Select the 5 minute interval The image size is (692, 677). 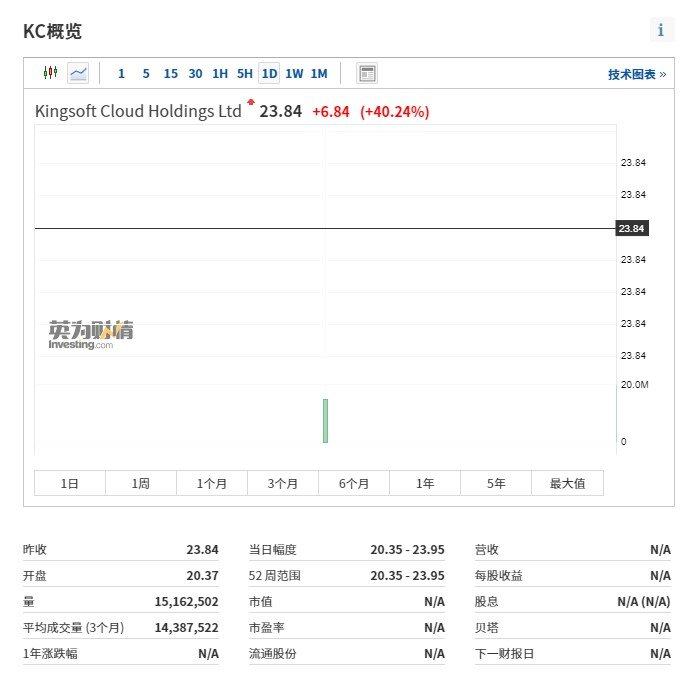click(x=146, y=73)
